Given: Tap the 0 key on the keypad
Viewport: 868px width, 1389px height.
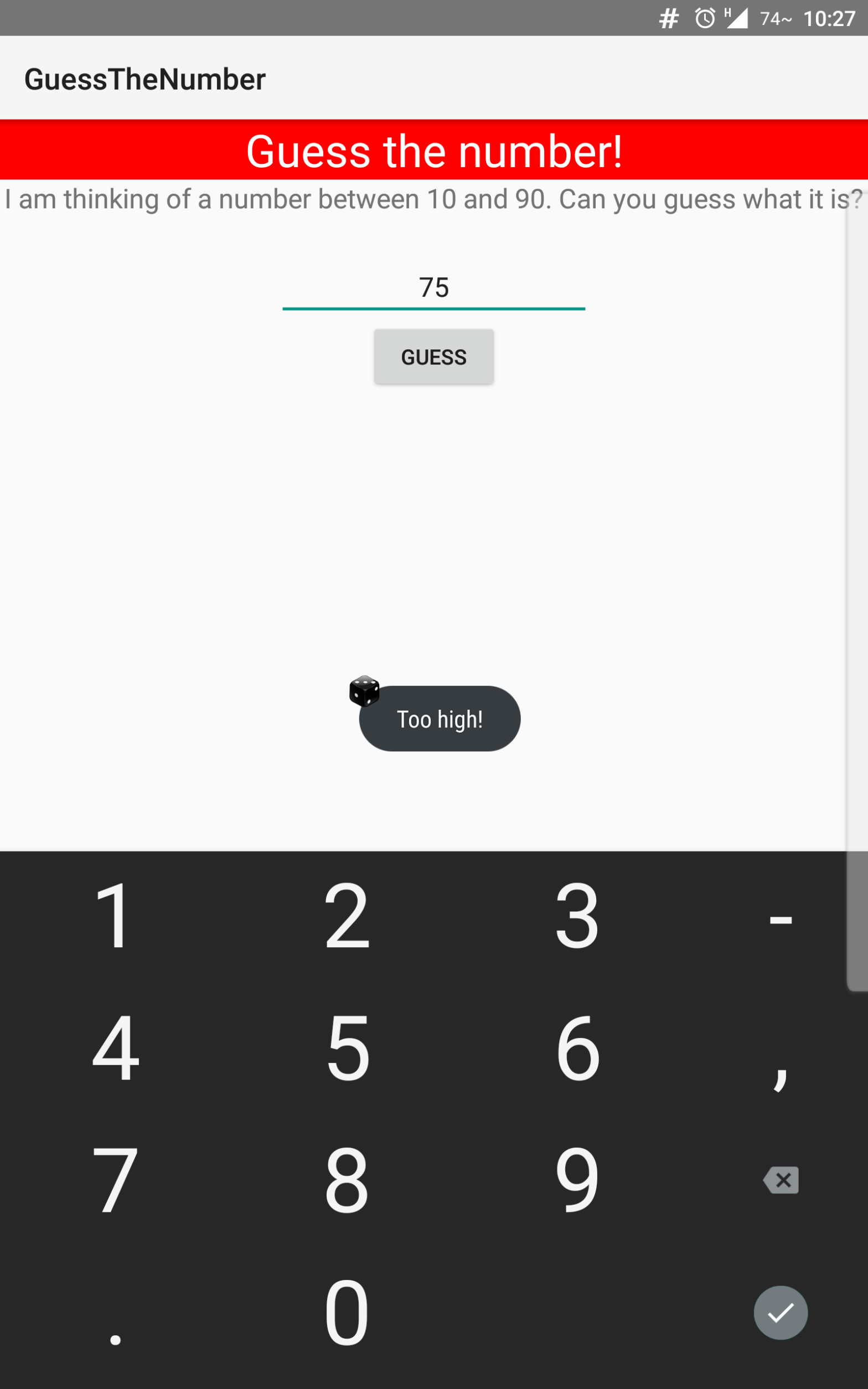Looking at the screenshot, I should coord(346,1312).
